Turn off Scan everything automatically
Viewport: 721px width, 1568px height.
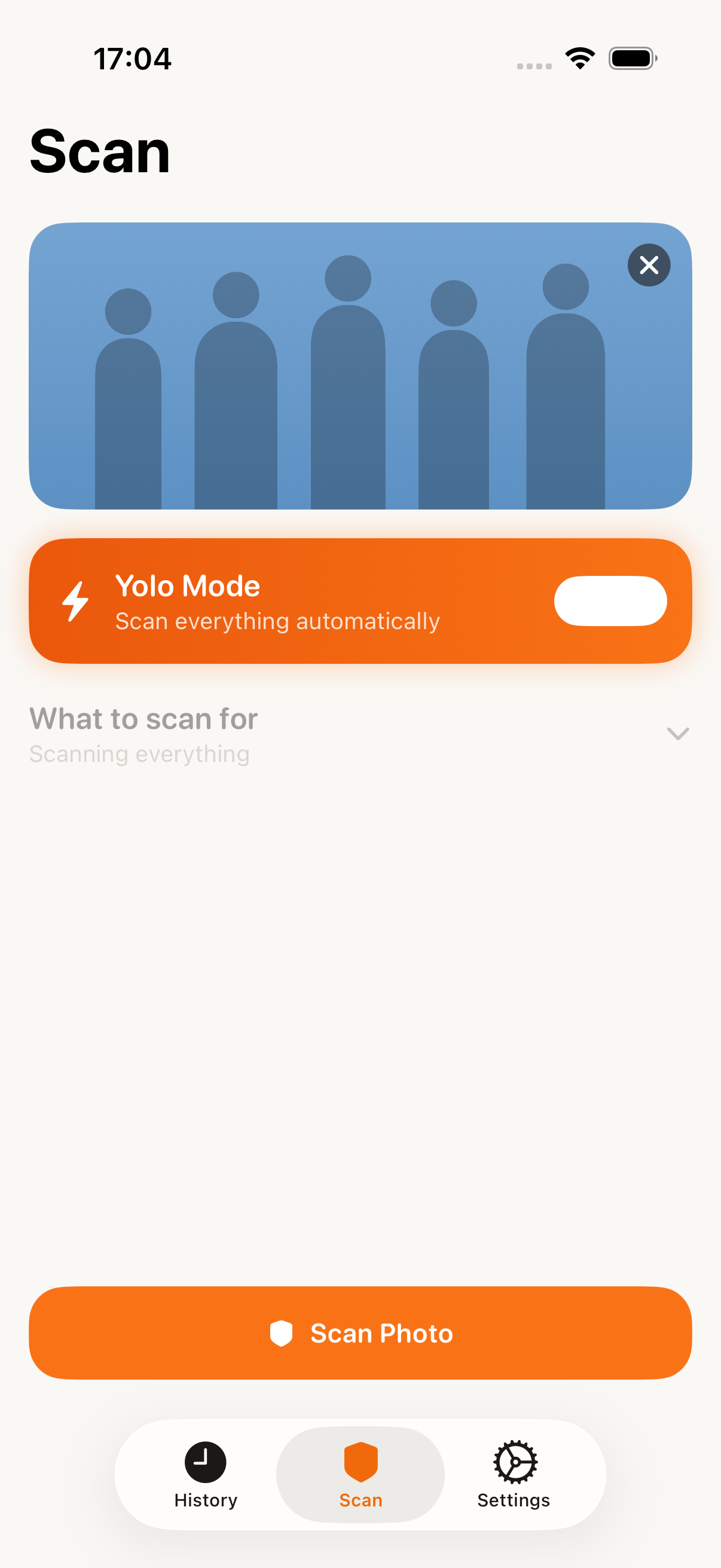[x=610, y=602]
